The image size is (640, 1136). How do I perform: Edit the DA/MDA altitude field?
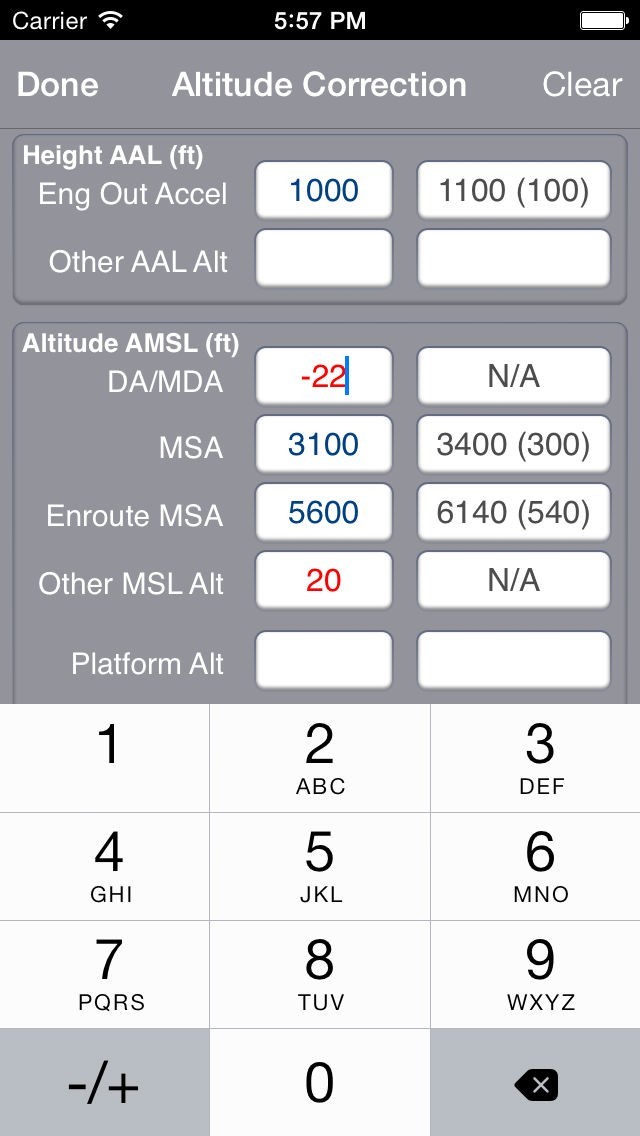click(324, 376)
